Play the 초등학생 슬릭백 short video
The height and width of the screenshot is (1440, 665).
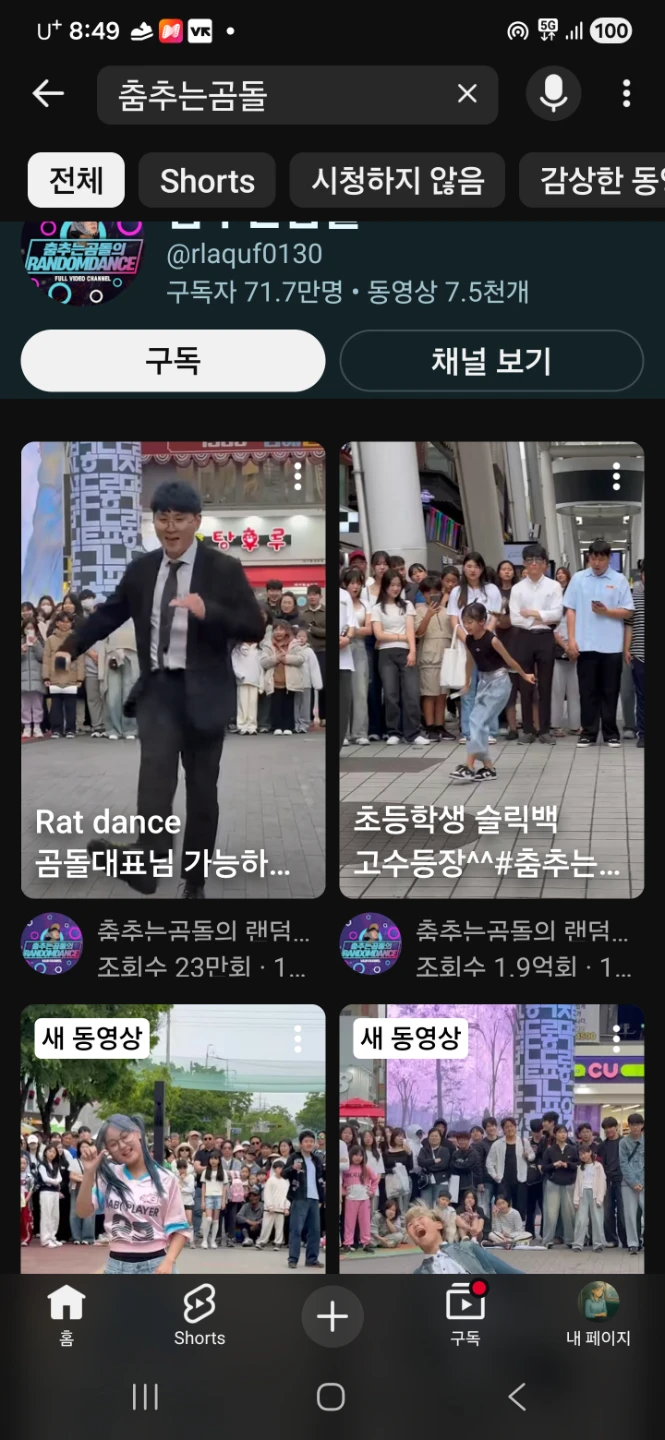click(491, 670)
